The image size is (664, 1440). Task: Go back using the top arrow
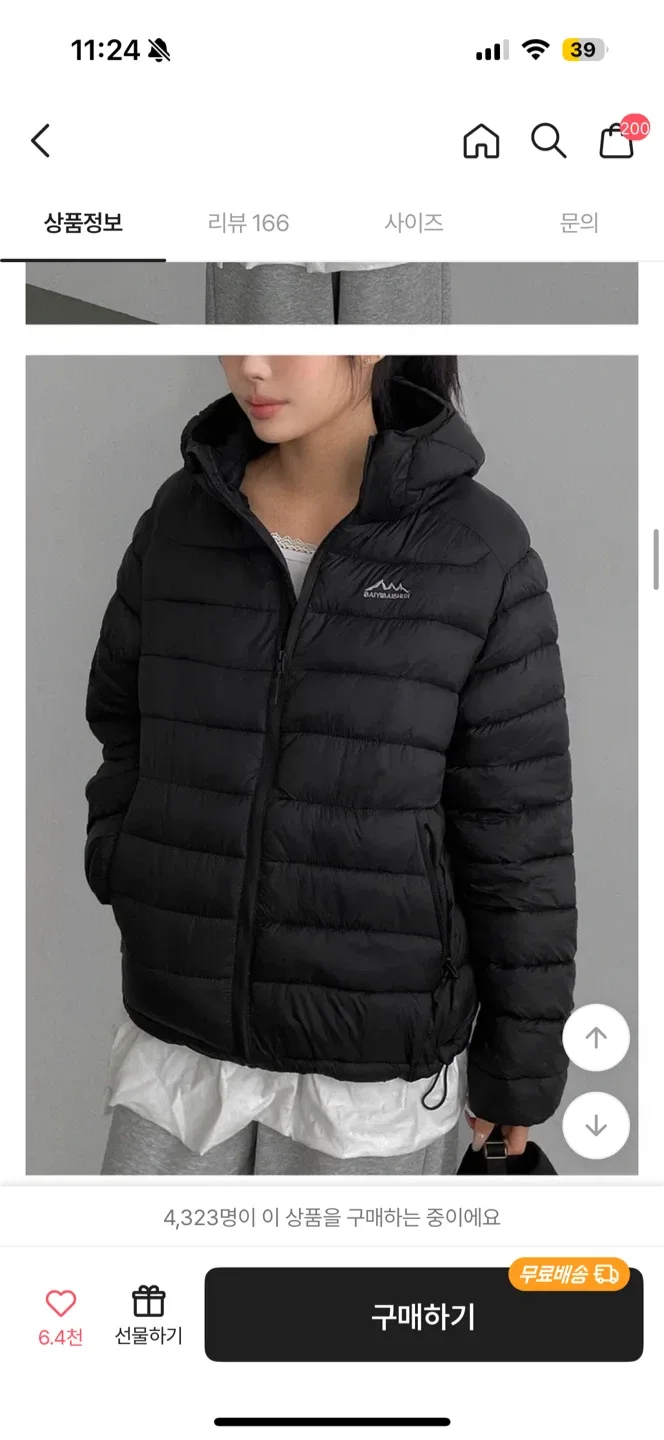click(x=41, y=141)
